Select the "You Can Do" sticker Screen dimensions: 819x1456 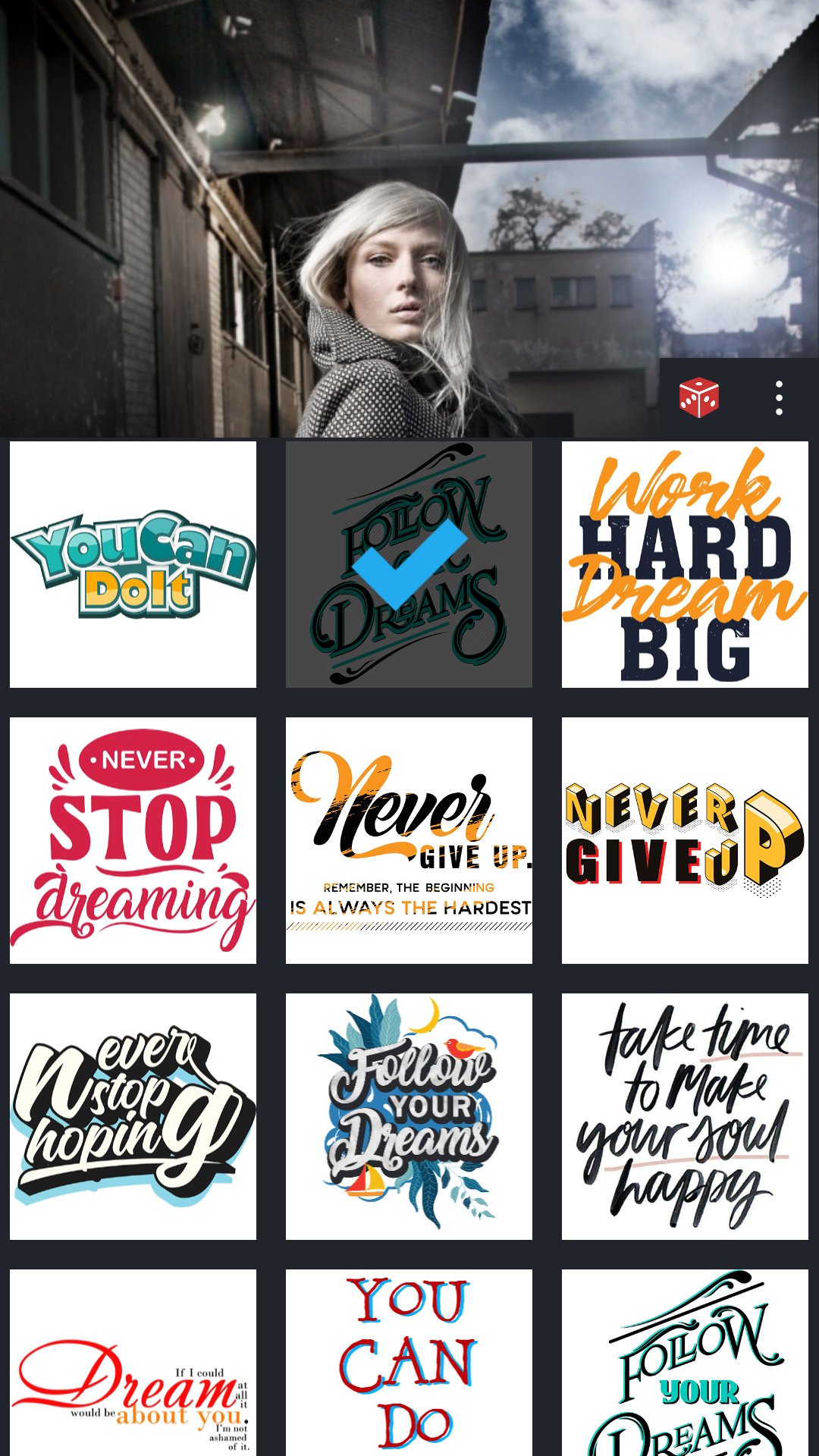click(x=409, y=1365)
